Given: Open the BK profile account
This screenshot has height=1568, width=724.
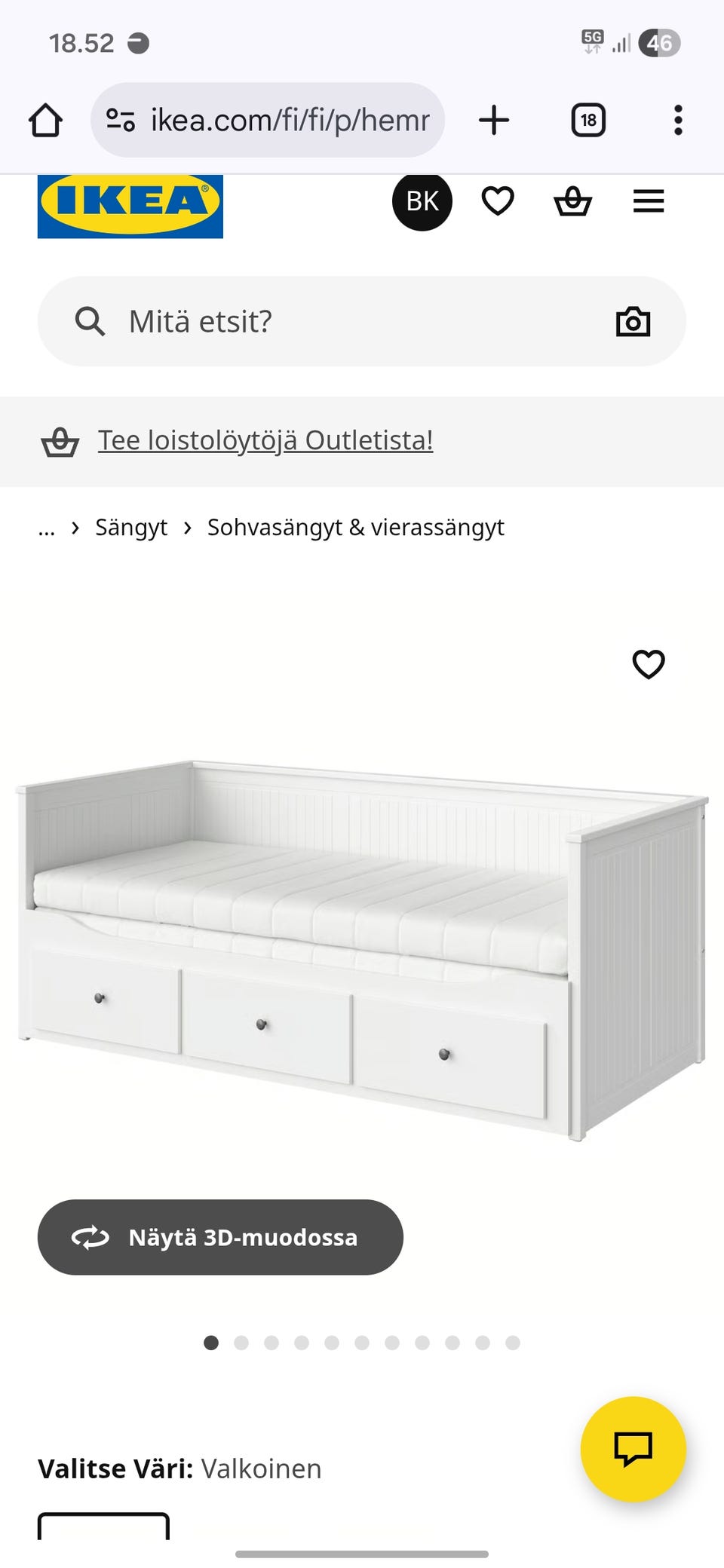Looking at the screenshot, I should [422, 201].
